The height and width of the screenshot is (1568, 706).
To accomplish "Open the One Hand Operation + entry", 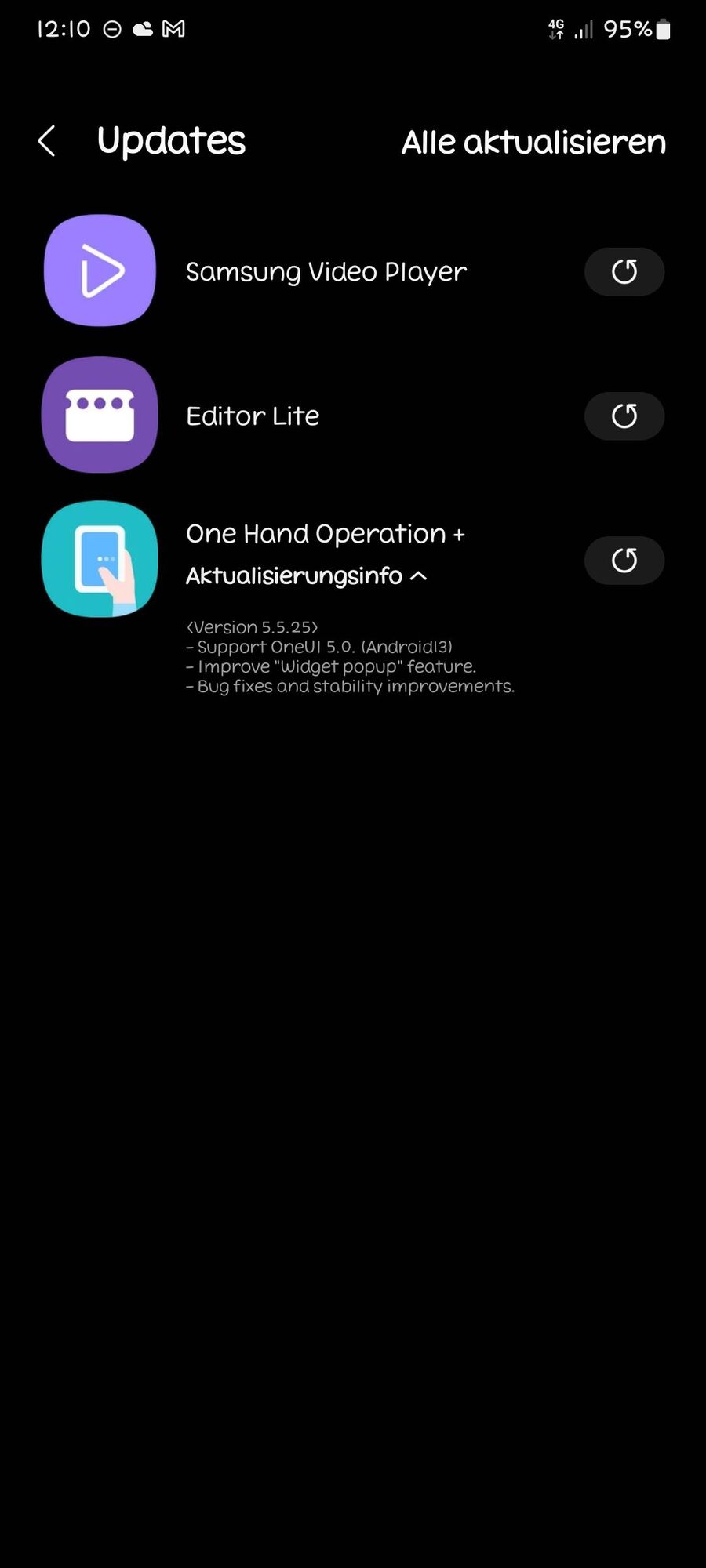I will pyautogui.click(x=325, y=534).
